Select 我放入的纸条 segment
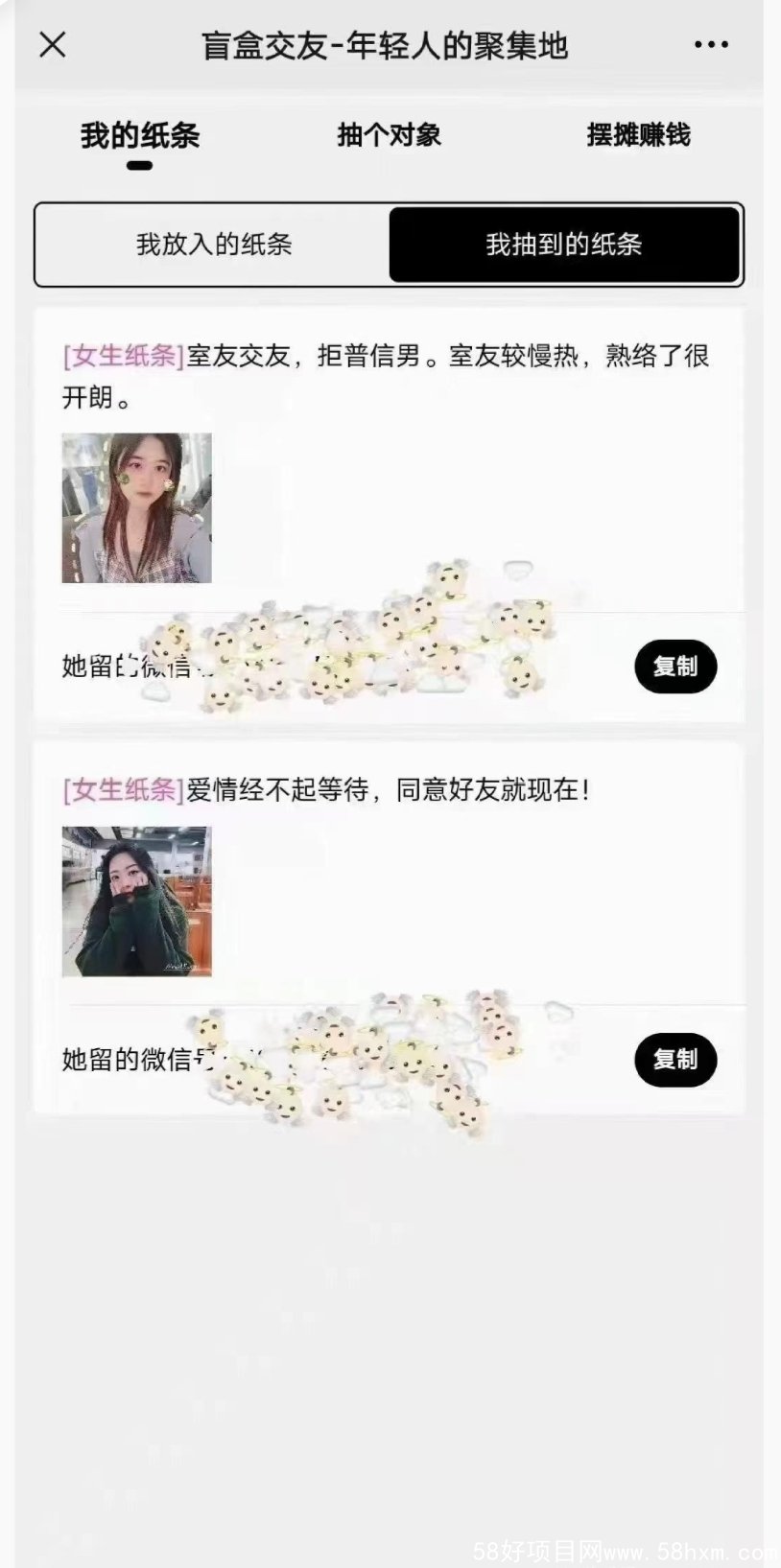Screen dimensions: 781x1568 point(213,245)
